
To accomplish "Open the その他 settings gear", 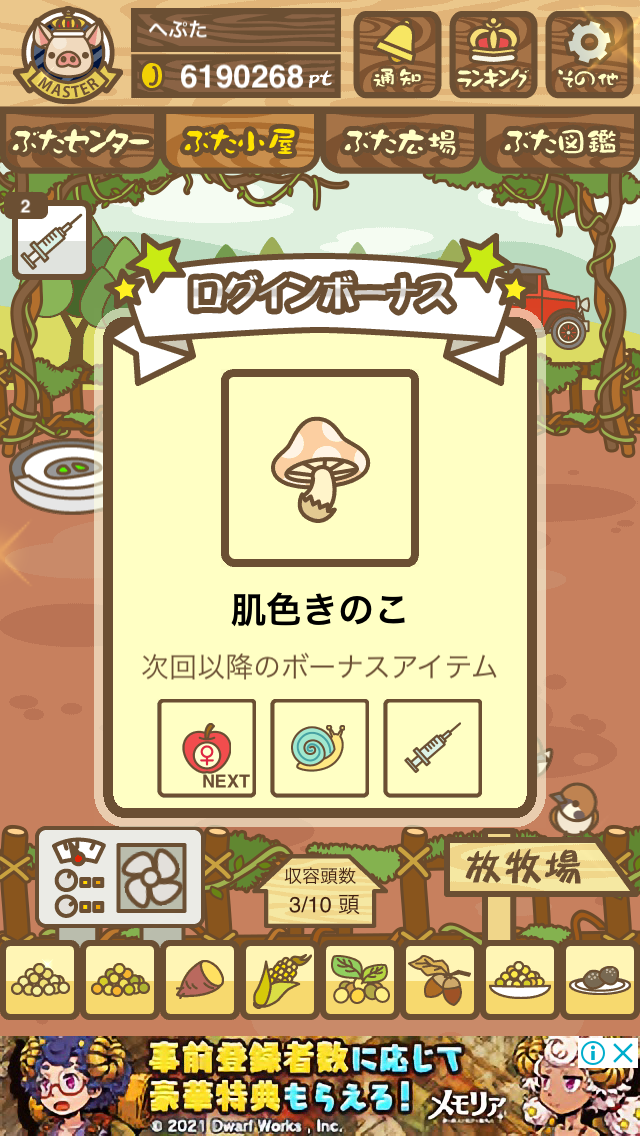I will tap(589, 54).
